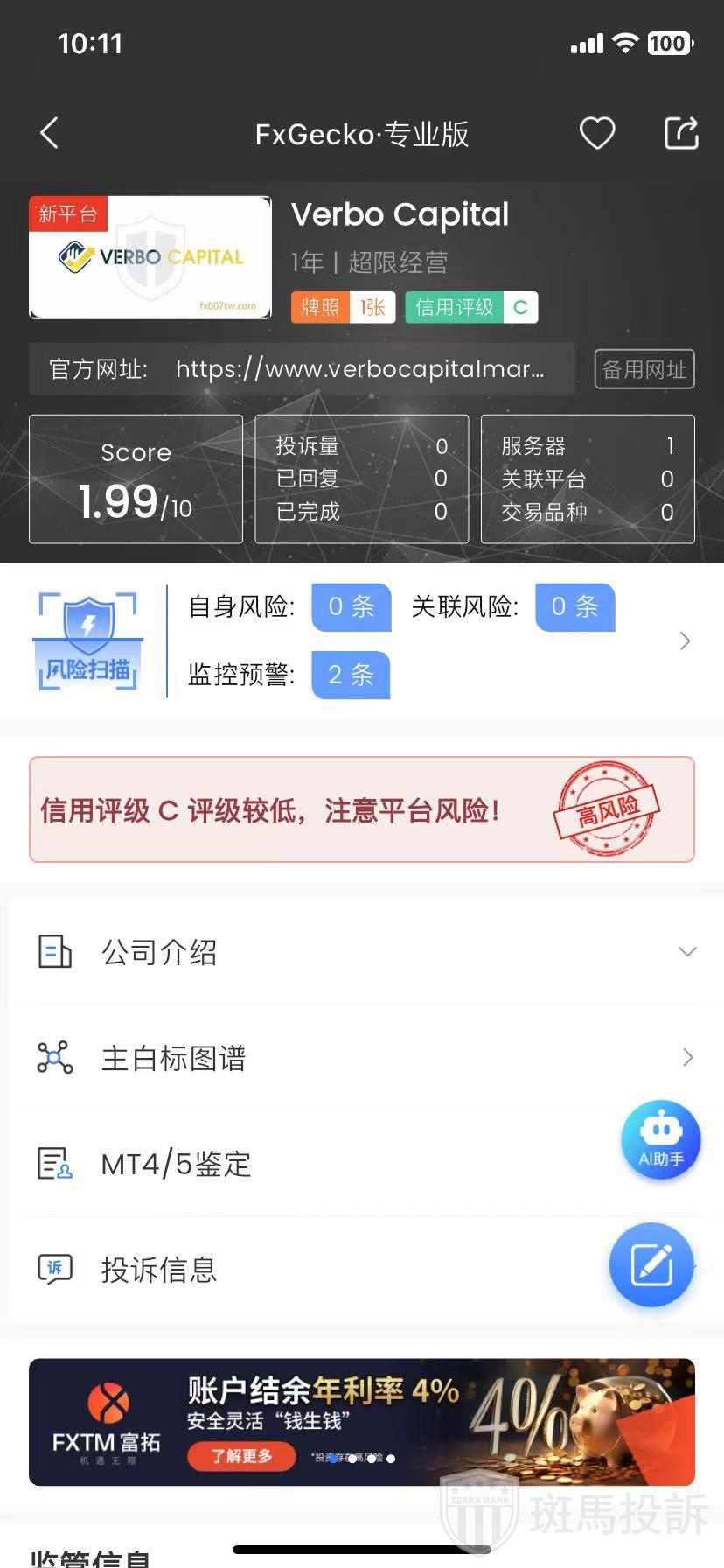Tap the floating edit compose button
This screenshot has height=1568, width=724.
(651, 1265)
